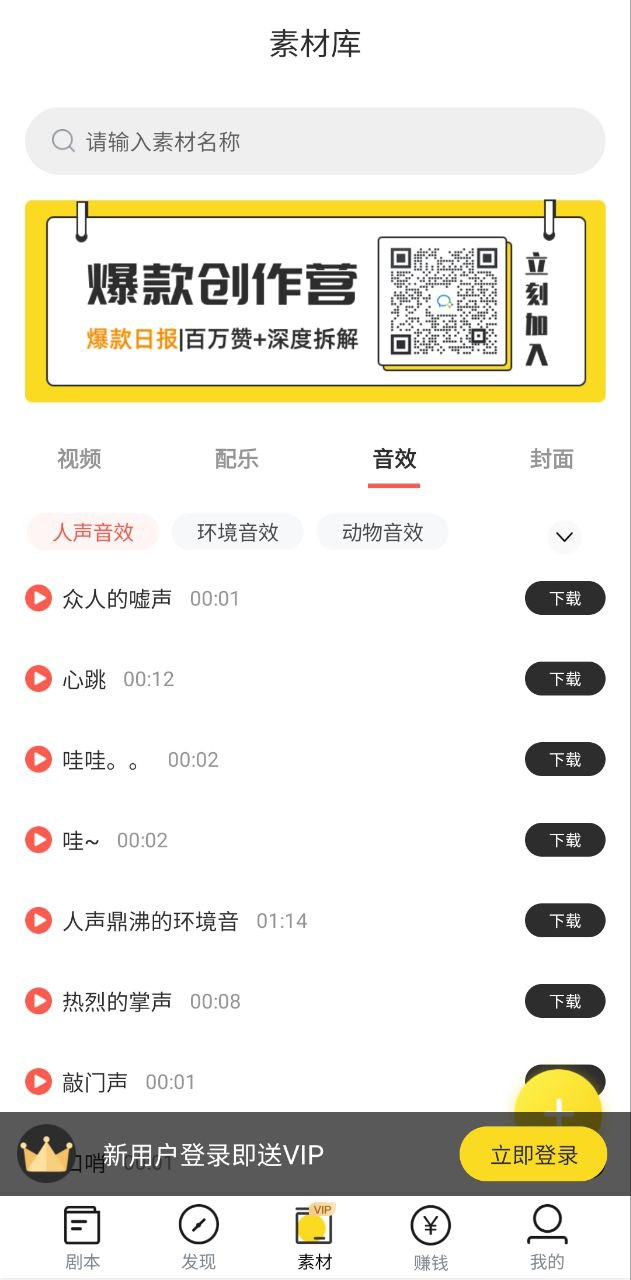Select the 环境音效 chip
Image resolution: width=631 pixels, height=1280 pixels.
pyautogui.click(x=237, y=532)
